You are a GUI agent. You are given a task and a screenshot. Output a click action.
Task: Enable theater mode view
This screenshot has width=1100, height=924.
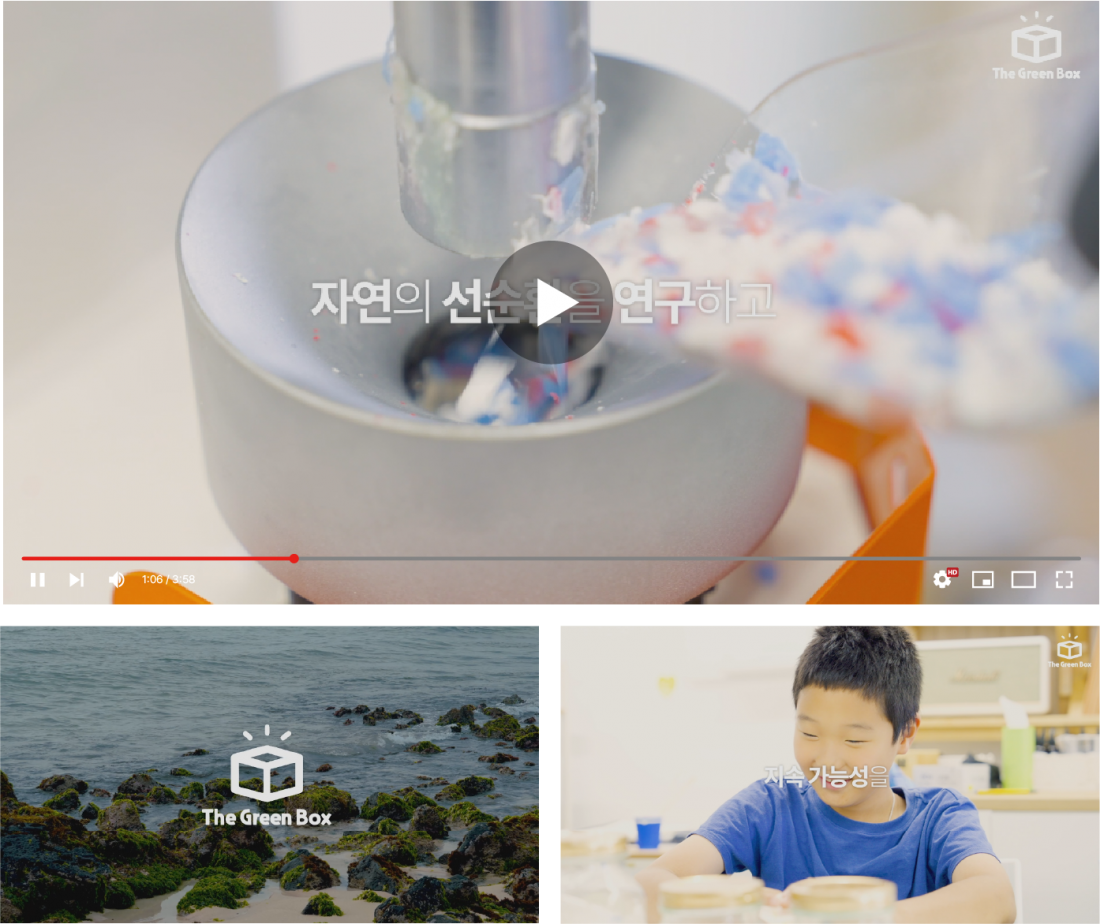tap(1023, 579)
